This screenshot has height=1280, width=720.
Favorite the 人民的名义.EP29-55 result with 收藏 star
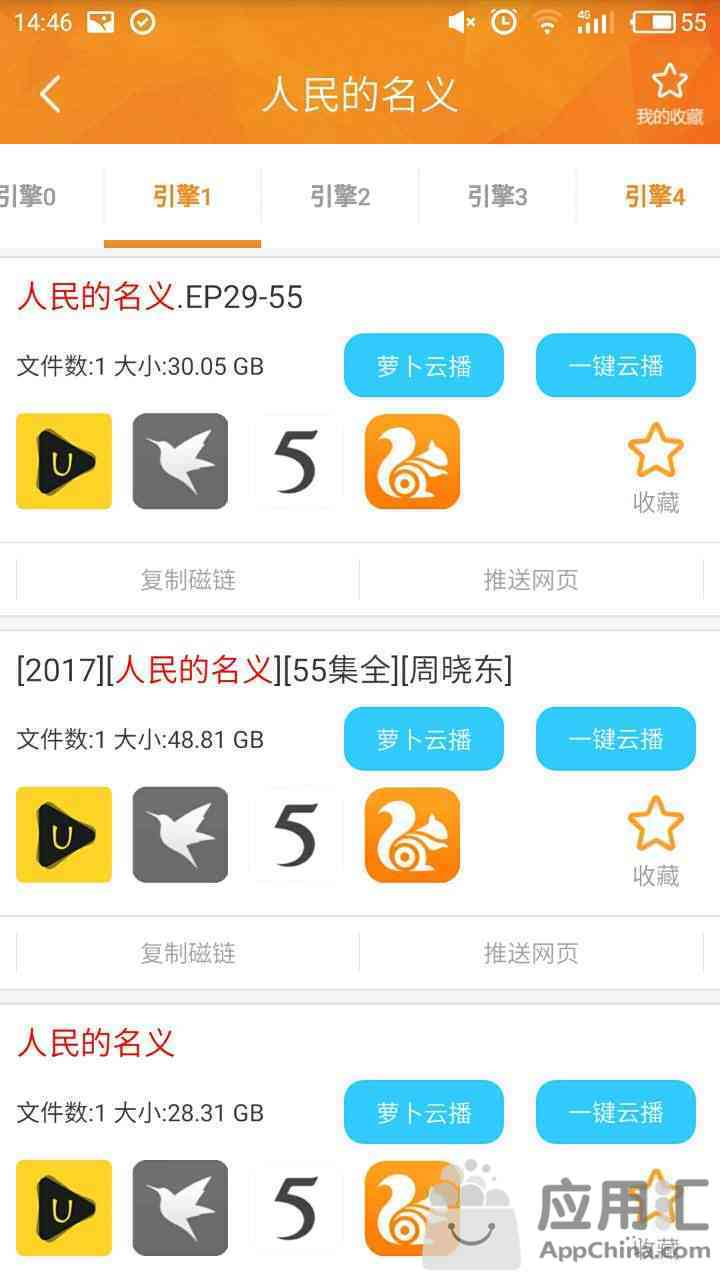(656, 468)
